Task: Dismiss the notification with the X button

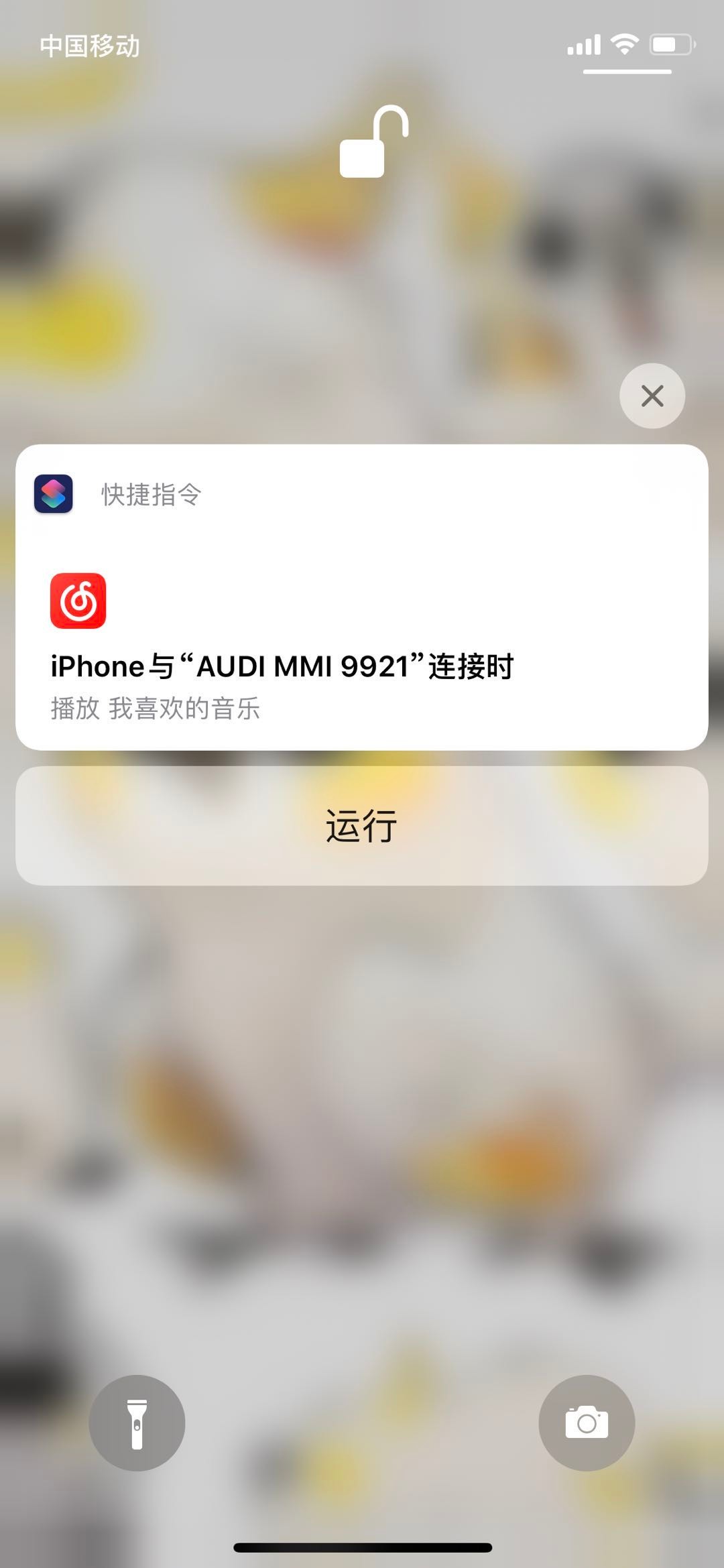Action: (652, 396)
